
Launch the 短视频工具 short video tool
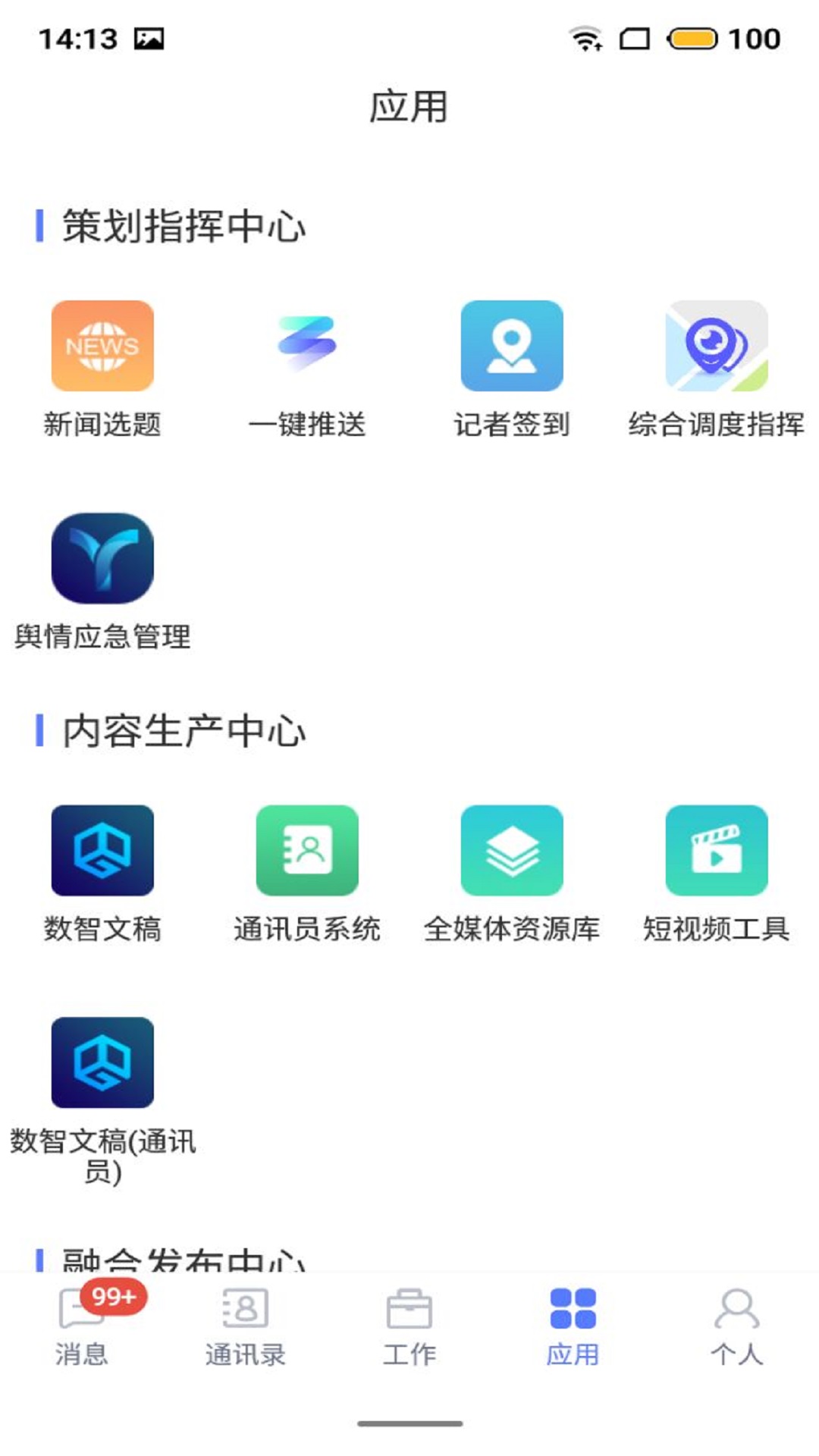coord(715,851)
